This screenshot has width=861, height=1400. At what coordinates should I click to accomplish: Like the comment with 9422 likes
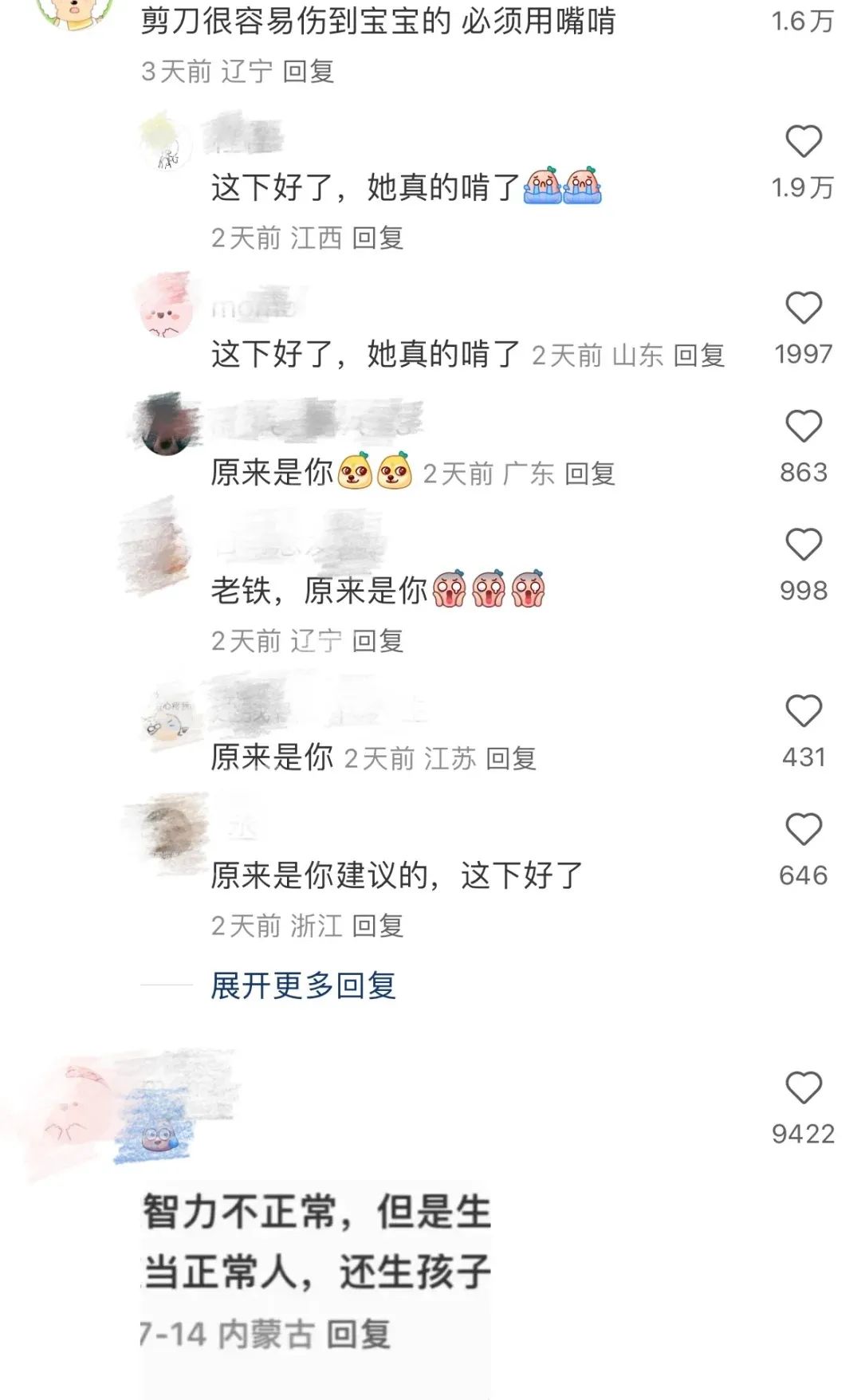point(803,1087)
